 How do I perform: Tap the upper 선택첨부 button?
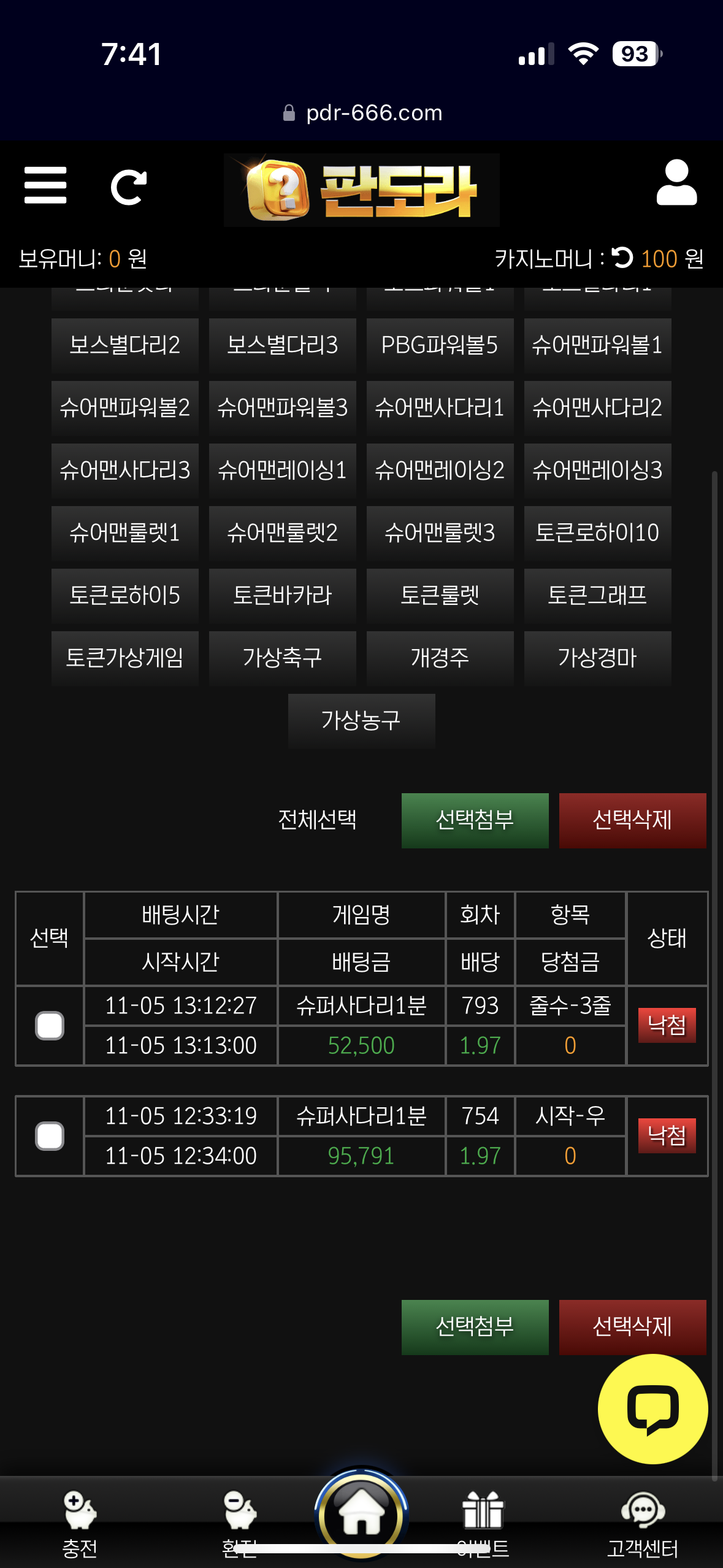pos(475,820)
